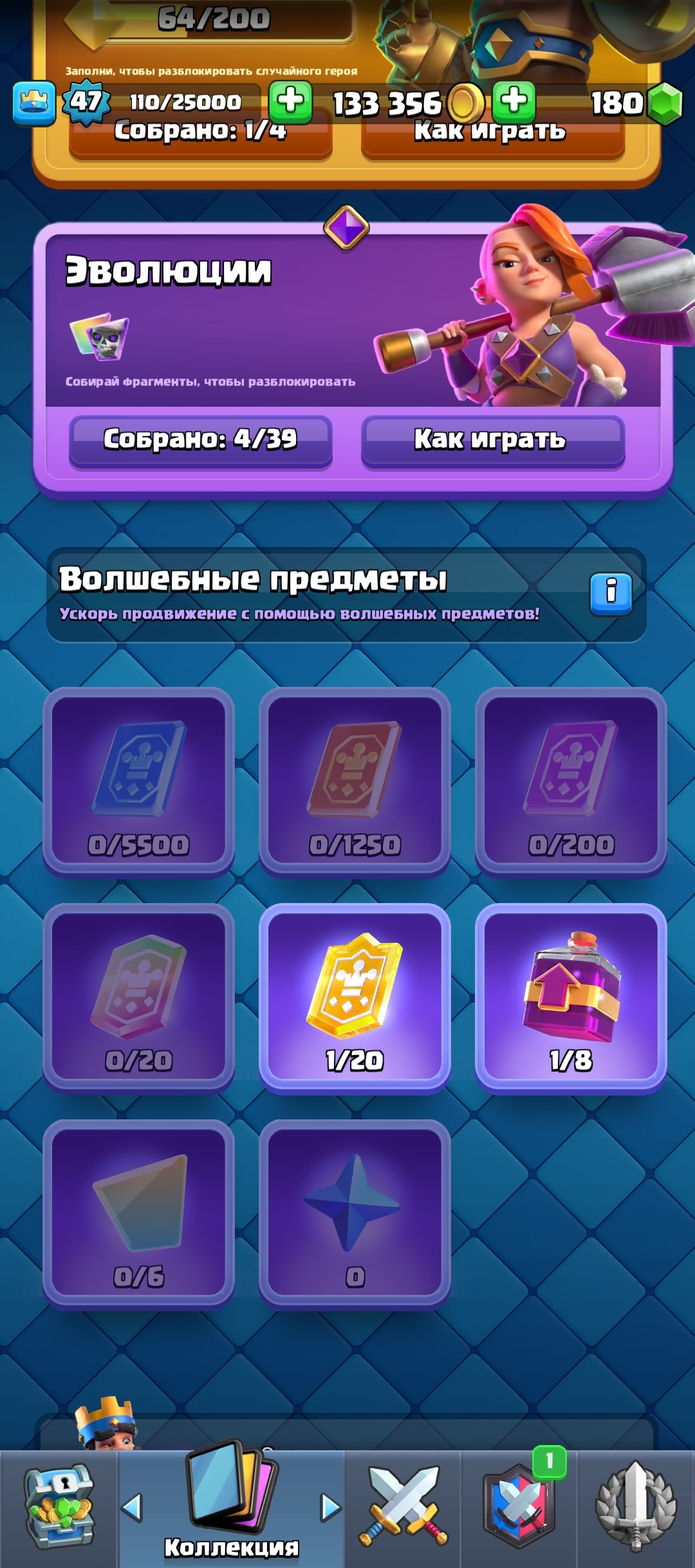This screenshot has height=1568, width=695.
Task: Open the king level 47 profile badge
Action: (x=86, y=102)
